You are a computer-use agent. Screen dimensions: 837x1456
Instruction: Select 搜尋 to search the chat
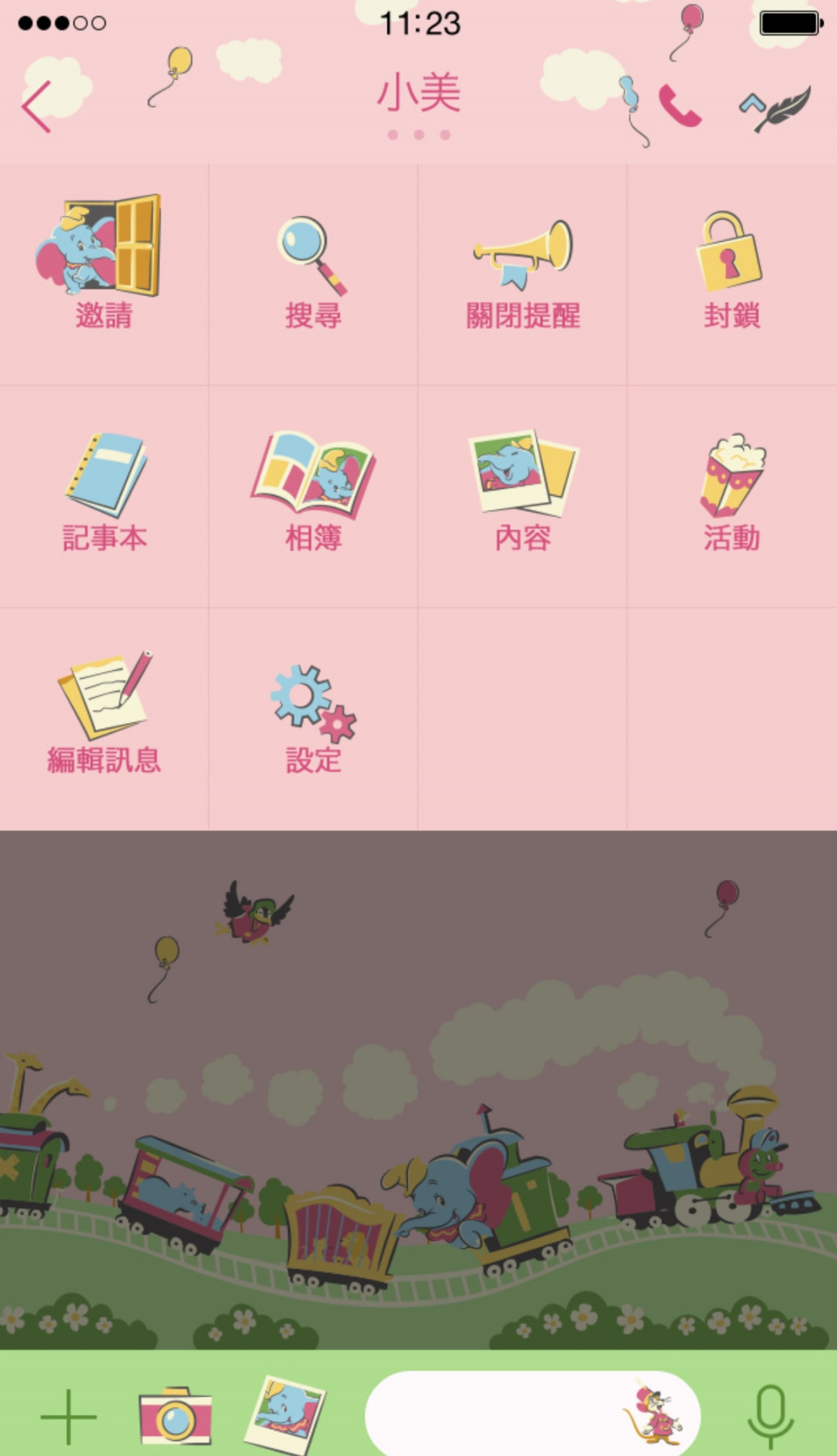click(313, 272)
